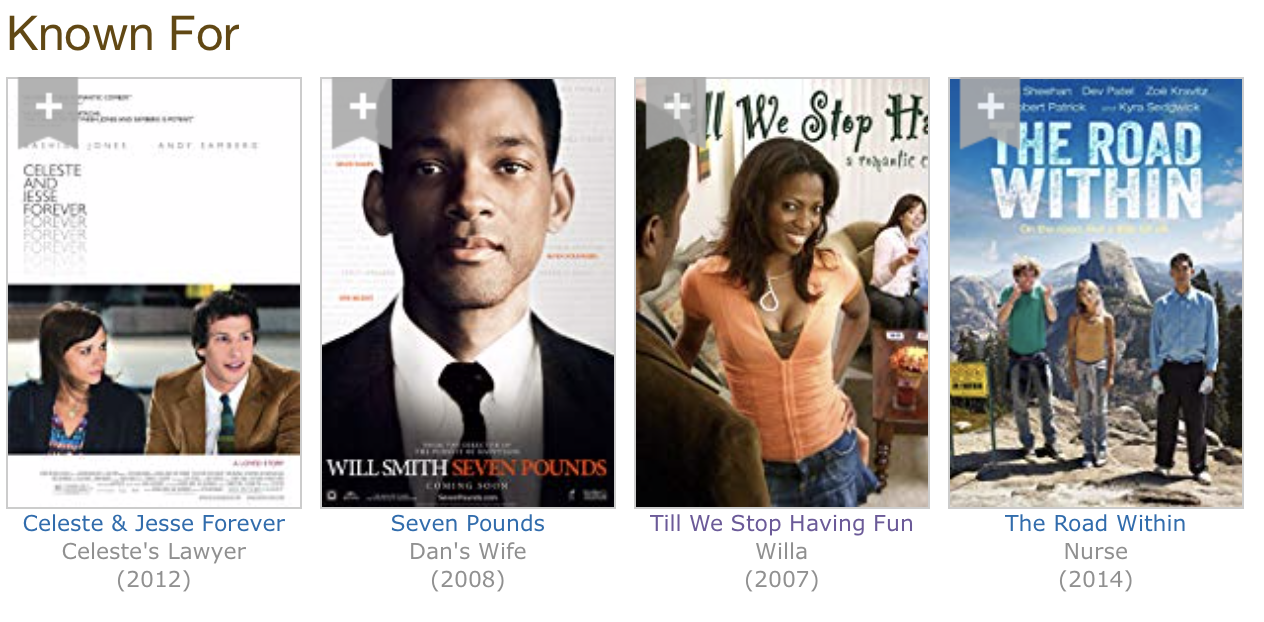Follow the Seven Pounds title link
Viewport: 1264px width, 622px height.
coord(468,524)
